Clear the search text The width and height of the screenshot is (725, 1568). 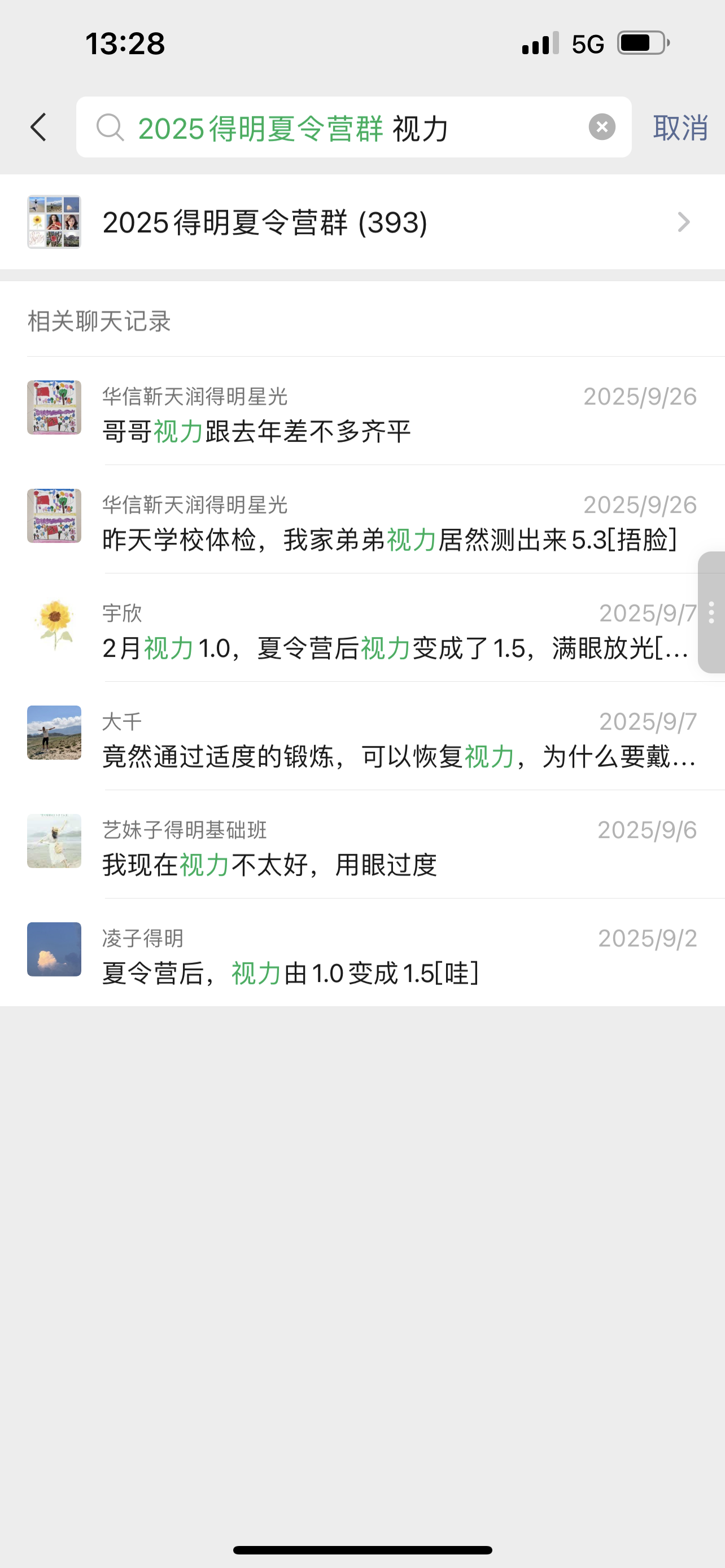601,127
